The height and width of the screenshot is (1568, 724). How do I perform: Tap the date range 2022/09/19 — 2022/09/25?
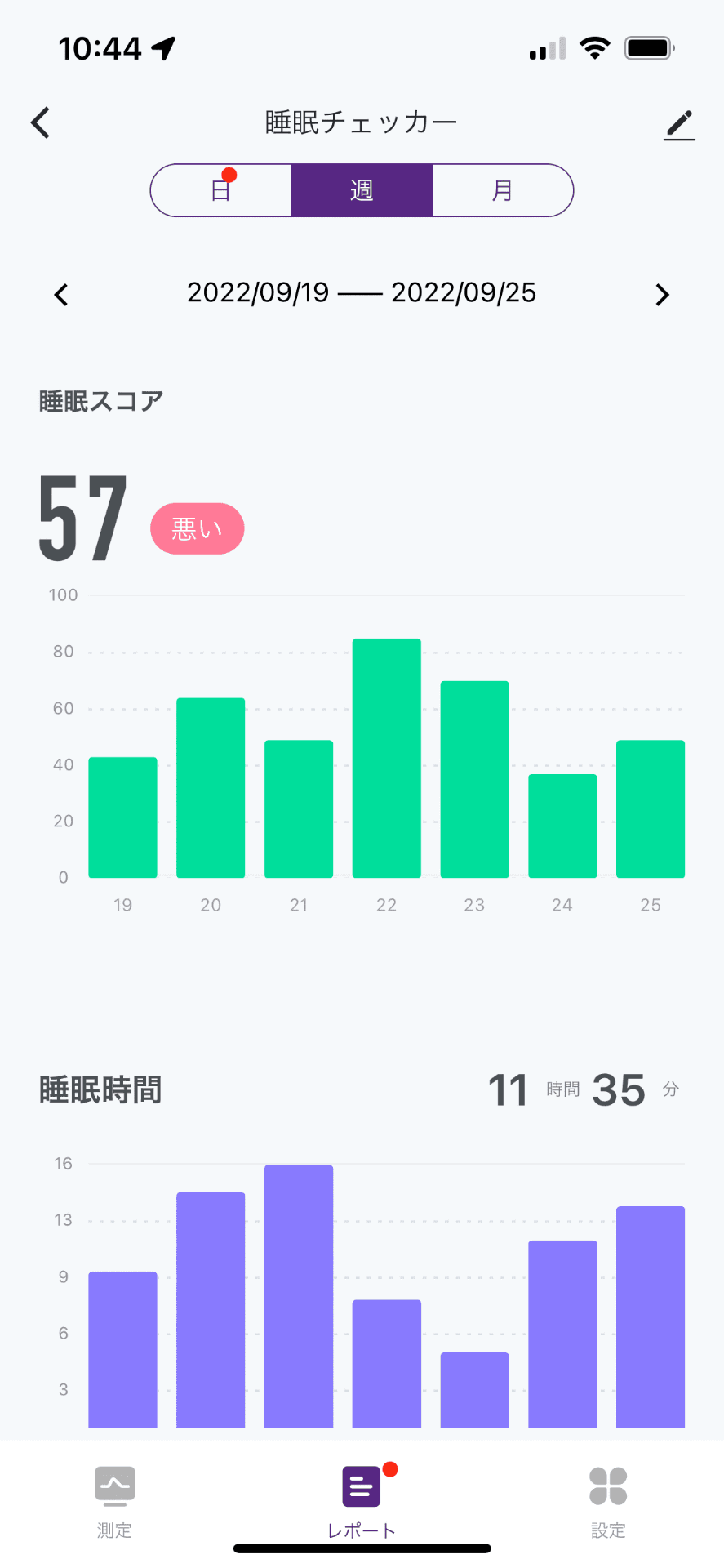coord(362,292)
